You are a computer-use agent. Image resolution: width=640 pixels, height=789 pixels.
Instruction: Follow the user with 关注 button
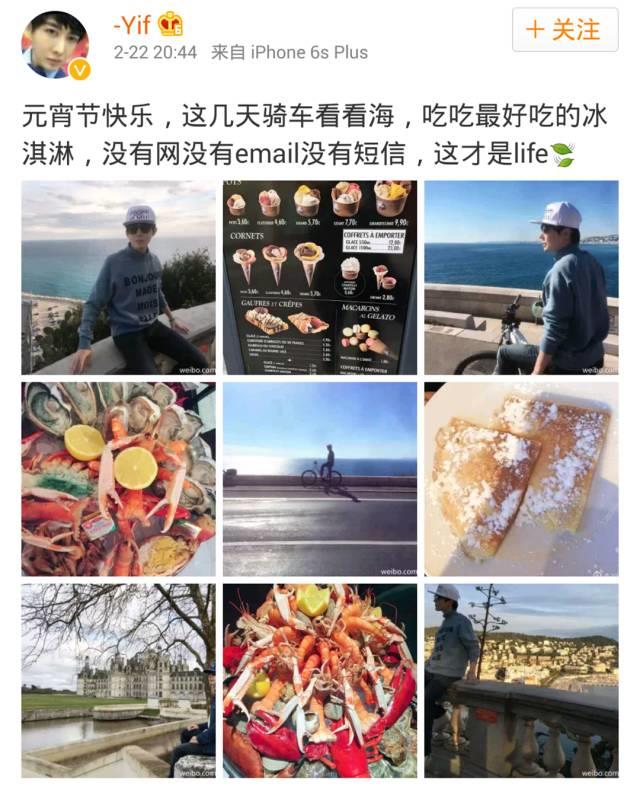coord(565,30)
